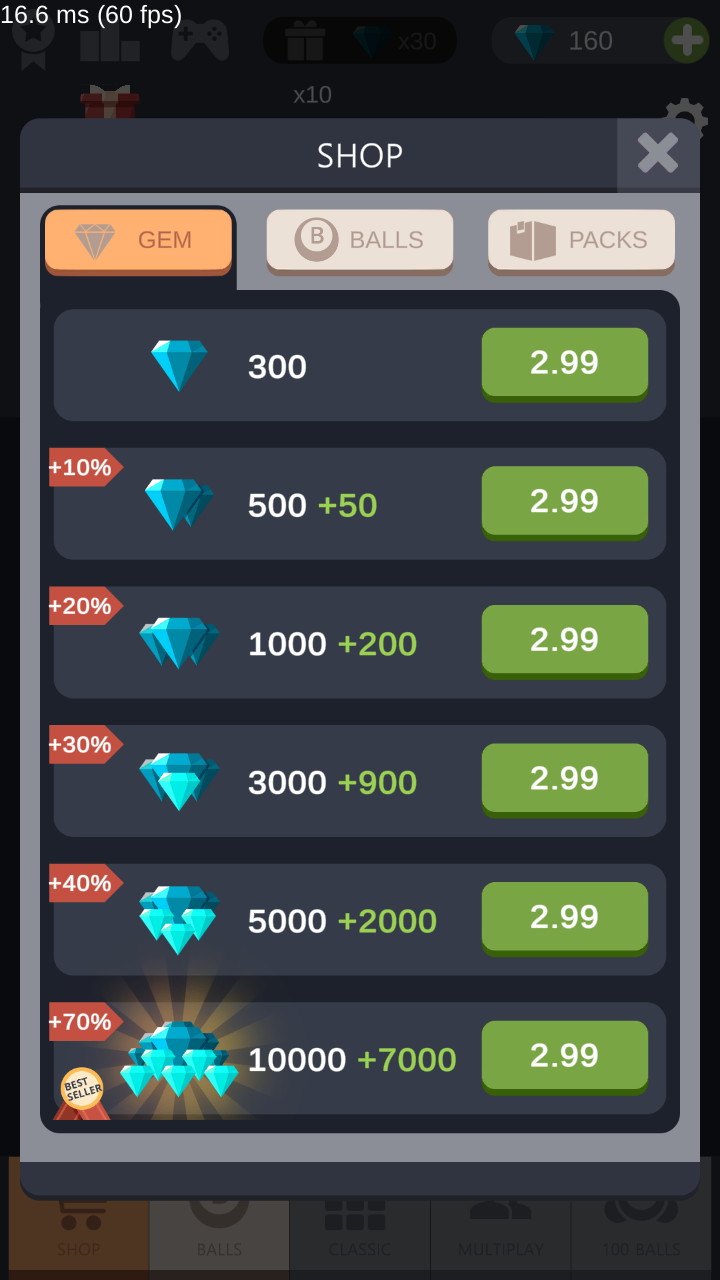This screenshot has height=1280, width=720.
Task: Buy the best seller 10000 +7000 pack
Action: (x=564, y=1056)
